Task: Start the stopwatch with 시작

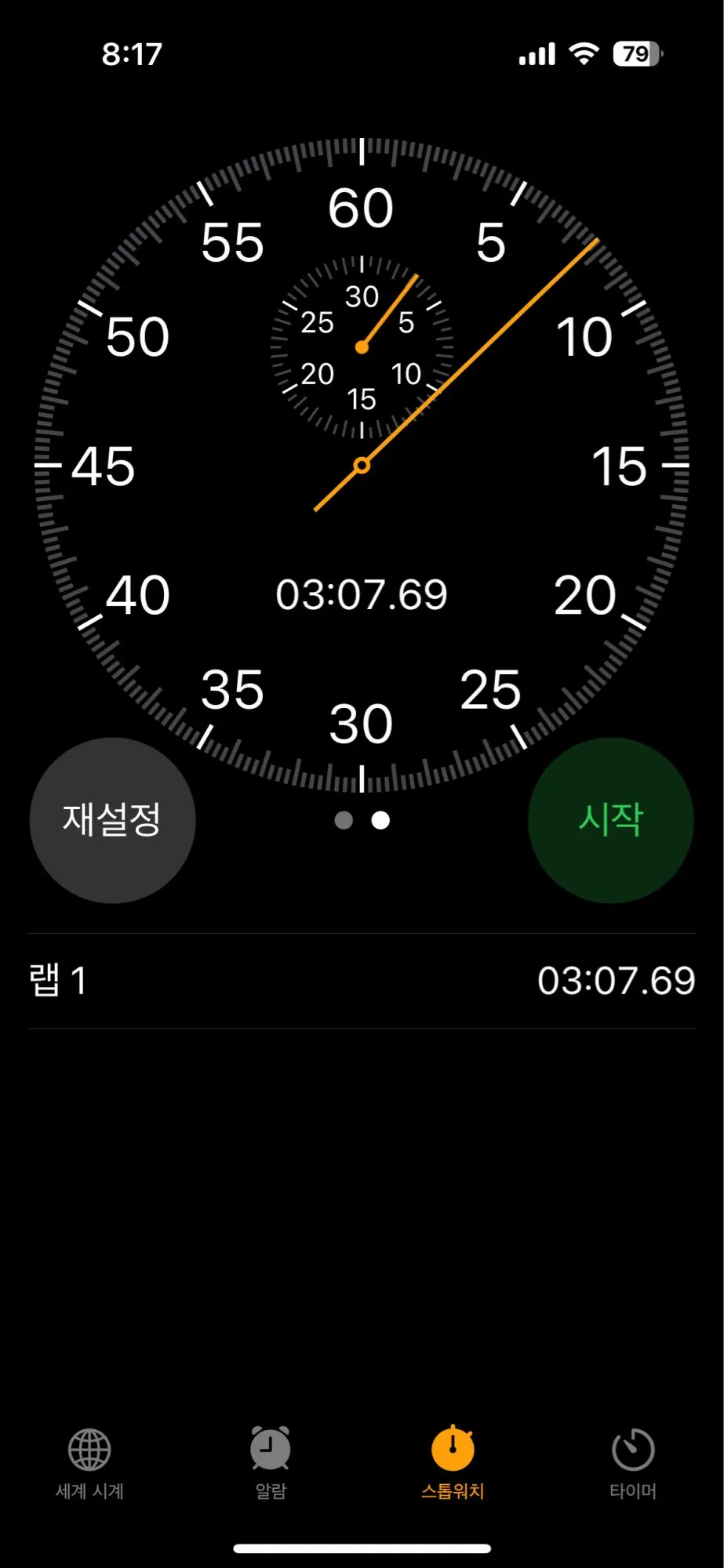Action: coord(610,820)
